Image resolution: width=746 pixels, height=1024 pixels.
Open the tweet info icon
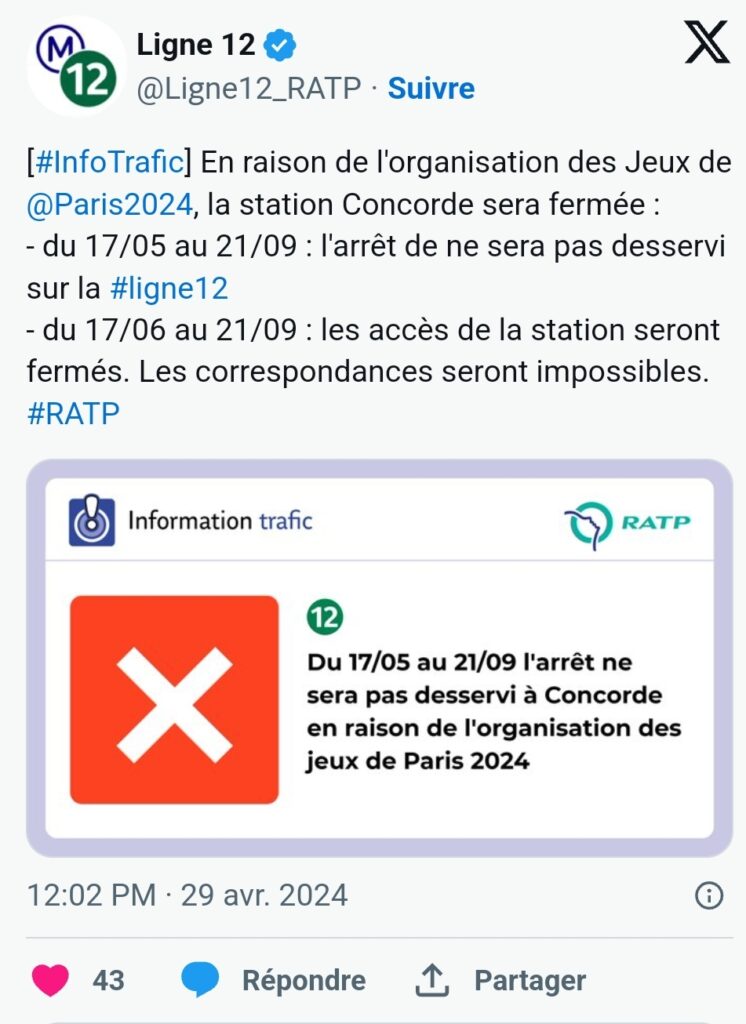click(x=708, y=895)
